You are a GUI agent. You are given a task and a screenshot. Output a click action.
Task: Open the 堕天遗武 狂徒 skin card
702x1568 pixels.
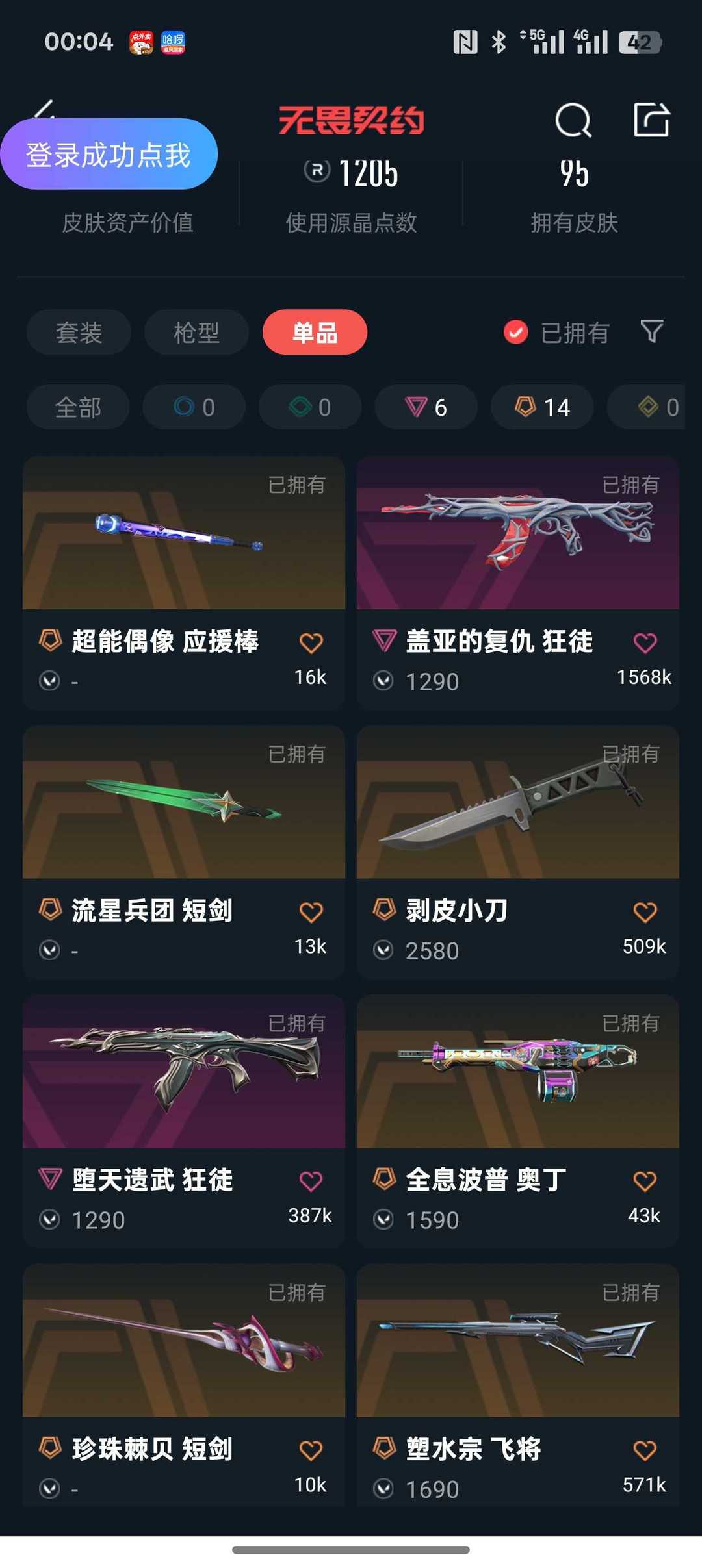click(184, 1121)
